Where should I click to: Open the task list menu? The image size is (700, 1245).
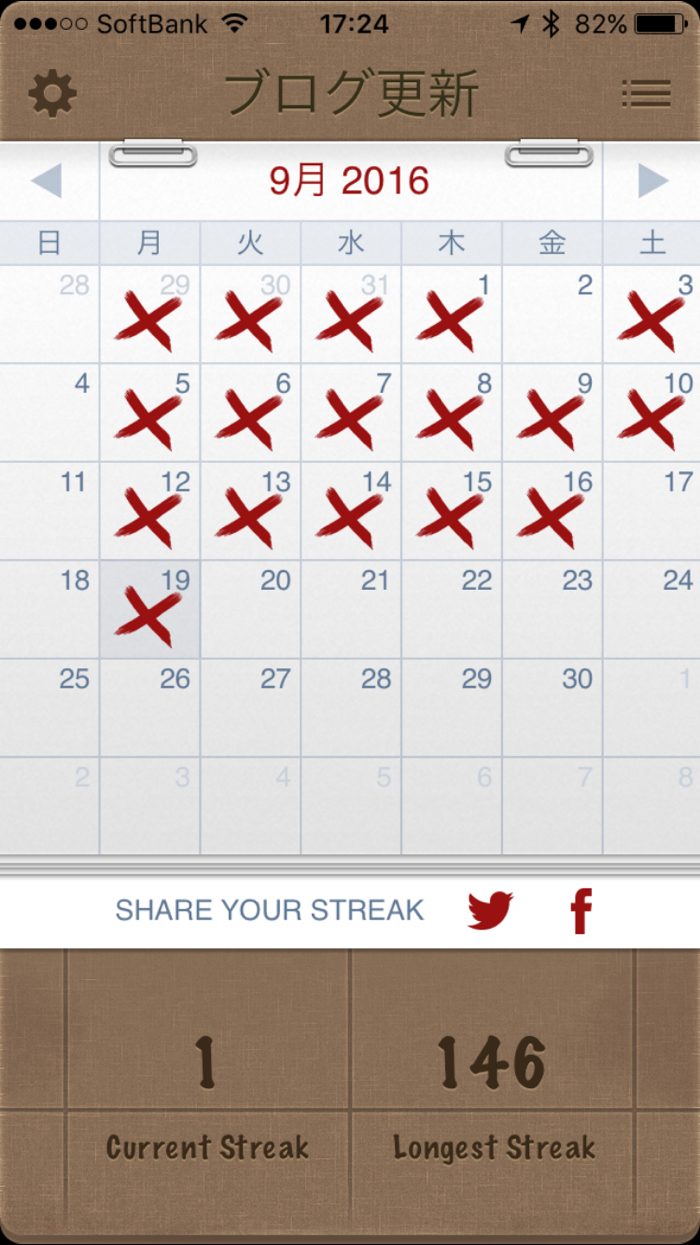coord(646,94)
